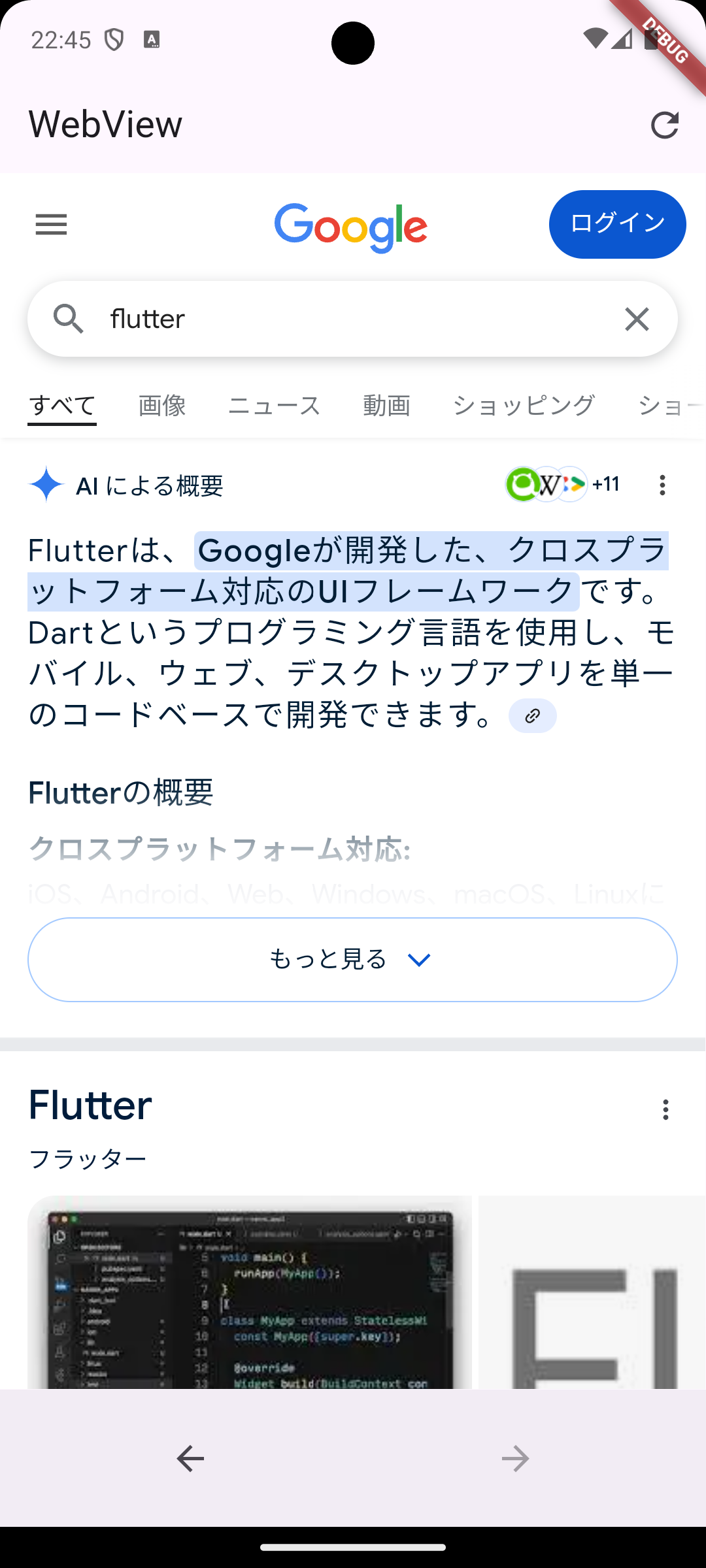Viewport: 706px width, 1568px height.
Task: Switch to the ショッピング tab
Action: 524,406
